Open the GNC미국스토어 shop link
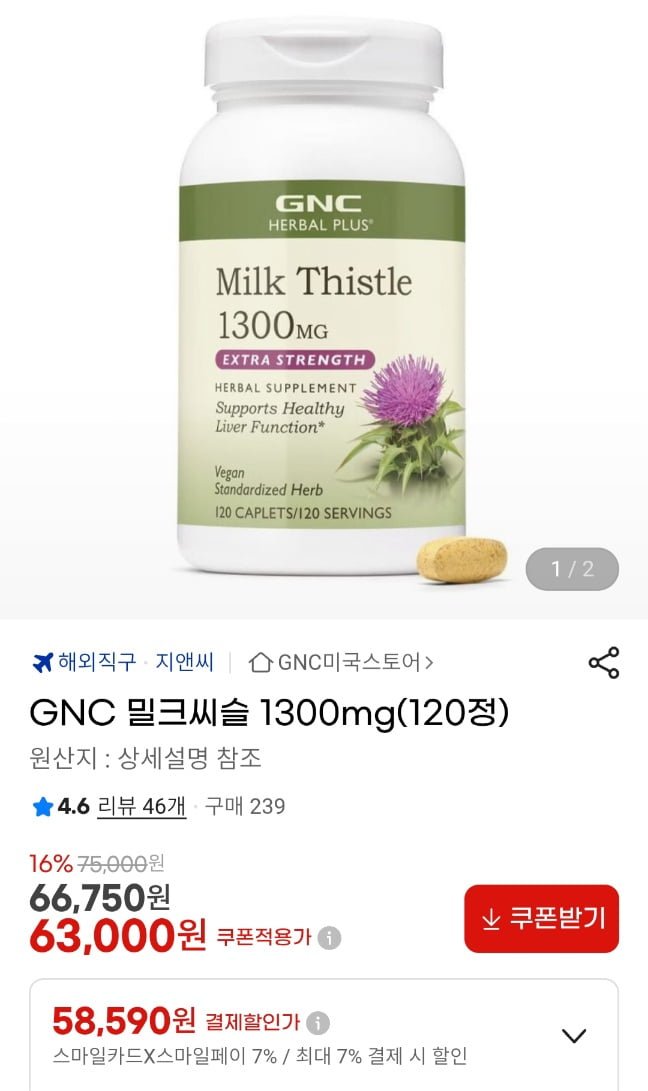This screenshot has width=648, height=1091. [x=342, y=662]
